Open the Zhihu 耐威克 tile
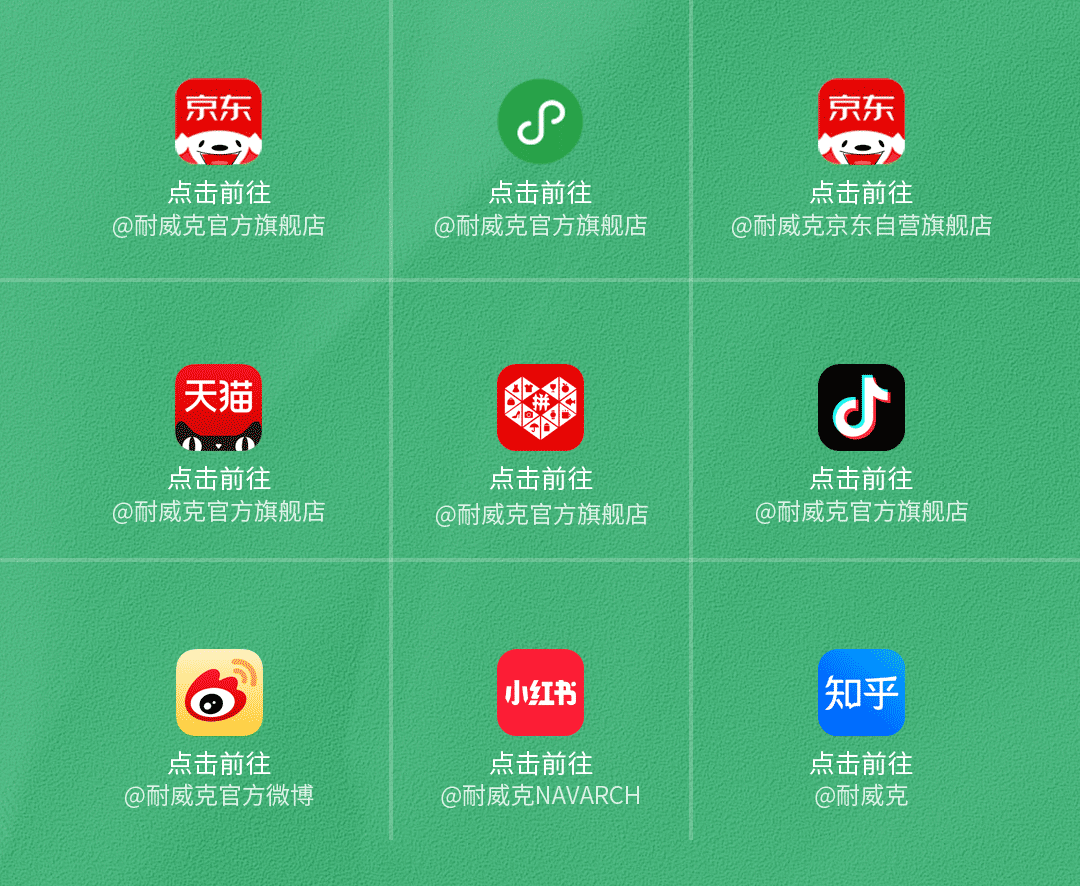 point(861,692)
